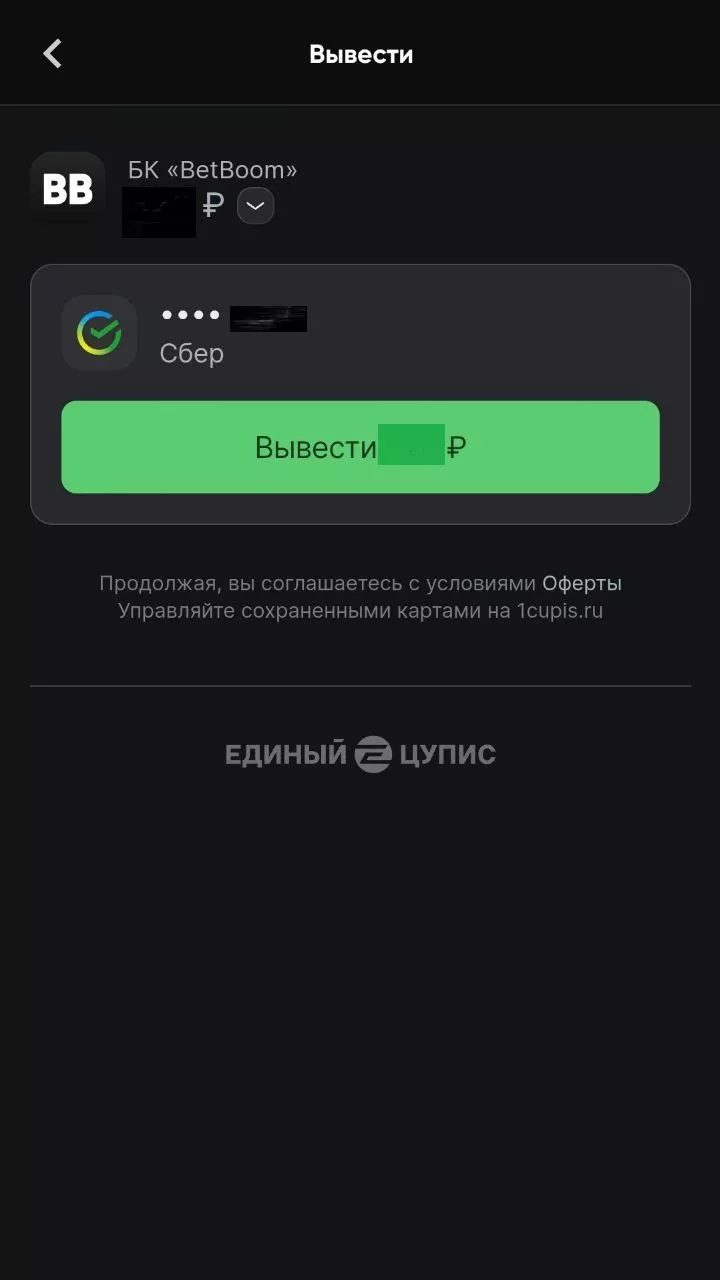Image resolution: width=720 pixels, height=1280 pixels.
Task: Click the divider line above the ЦУПИС footer
Action: click(361, 686)
